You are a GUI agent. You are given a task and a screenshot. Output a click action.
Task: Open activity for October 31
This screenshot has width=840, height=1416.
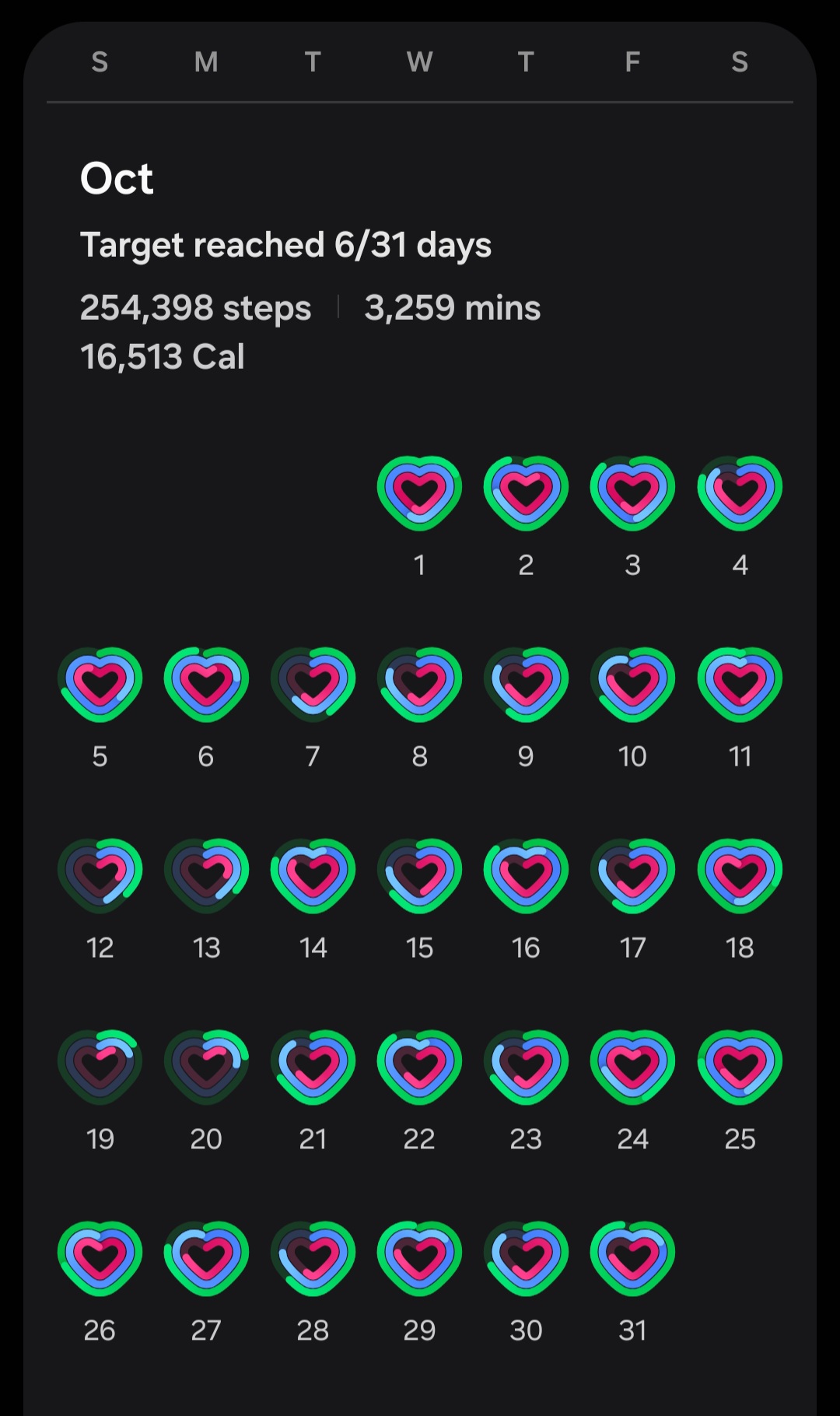pyautogui.click(x=632, y=1259)
